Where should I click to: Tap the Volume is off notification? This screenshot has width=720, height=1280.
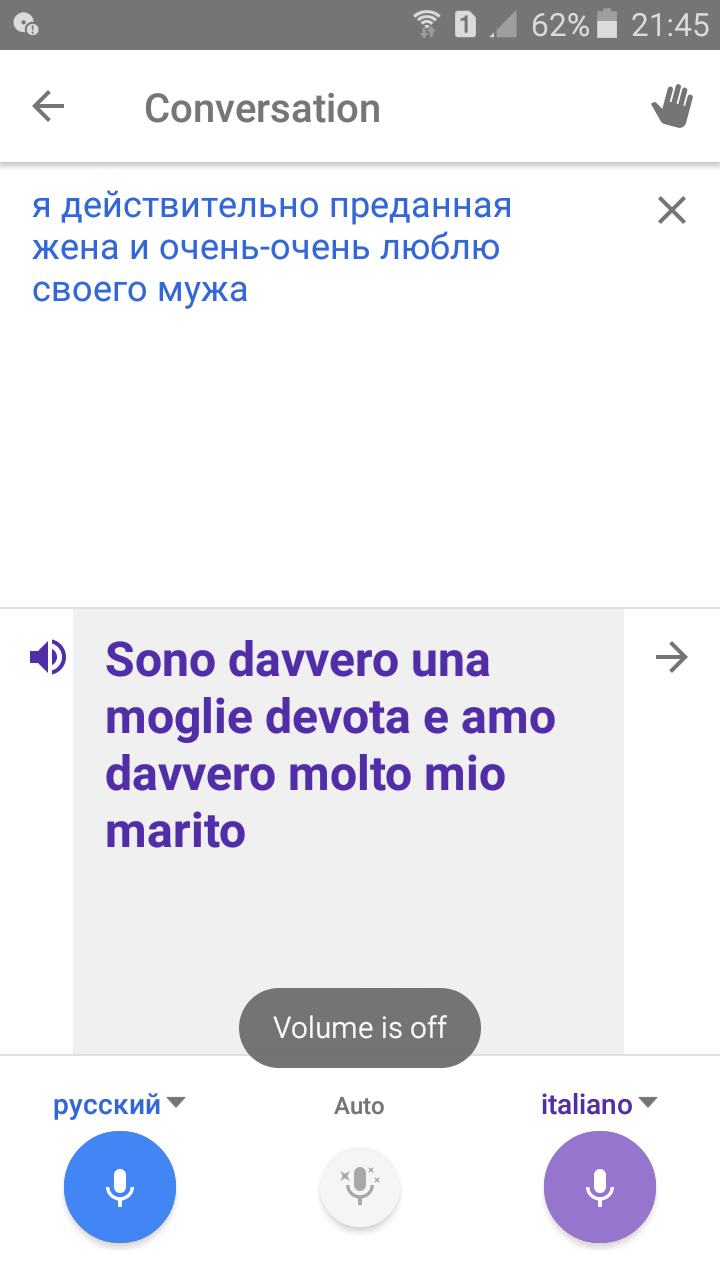pyautogui.click(x=359, y=1027)
